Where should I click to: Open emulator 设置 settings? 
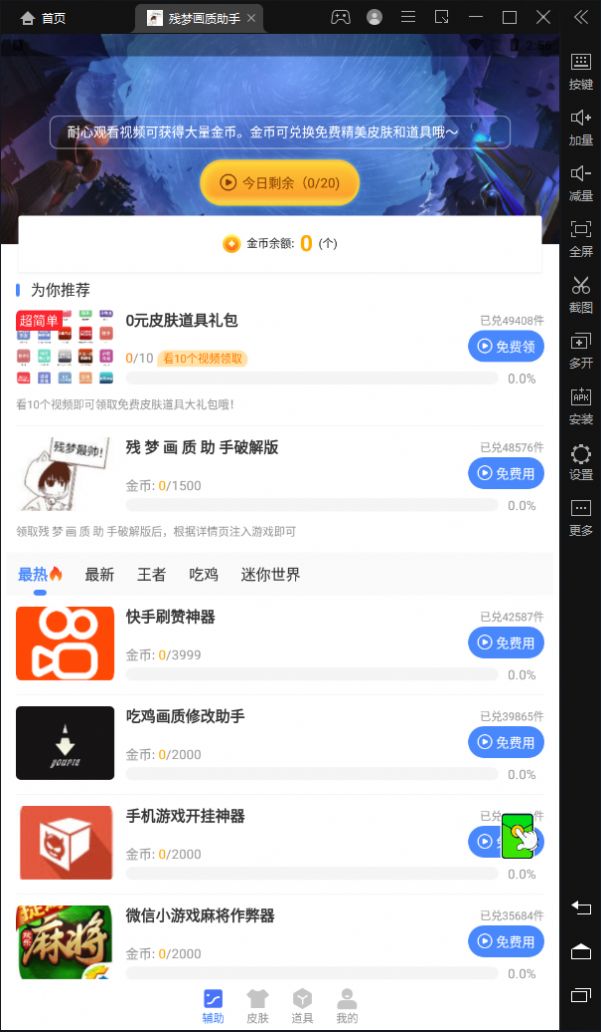coord(580,462)
